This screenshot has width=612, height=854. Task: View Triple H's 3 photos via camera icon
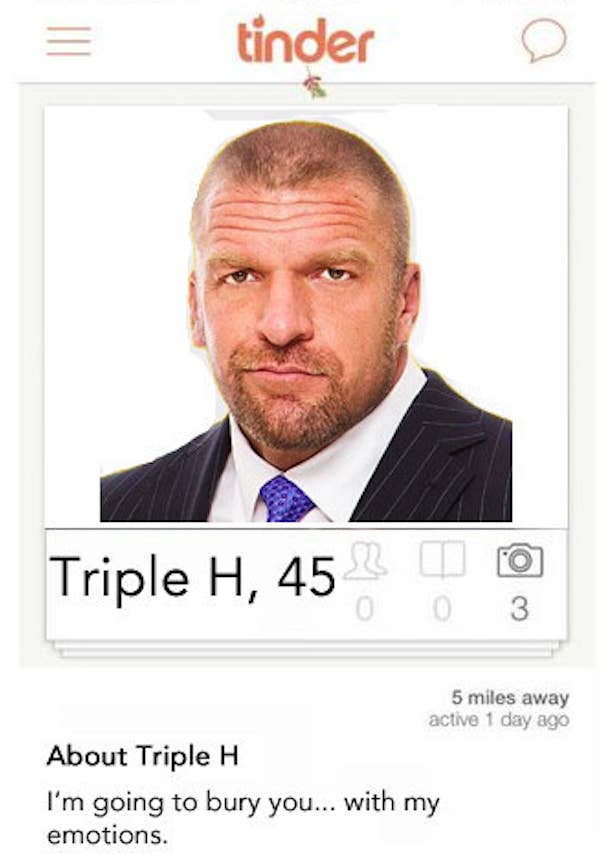point(519,562)
